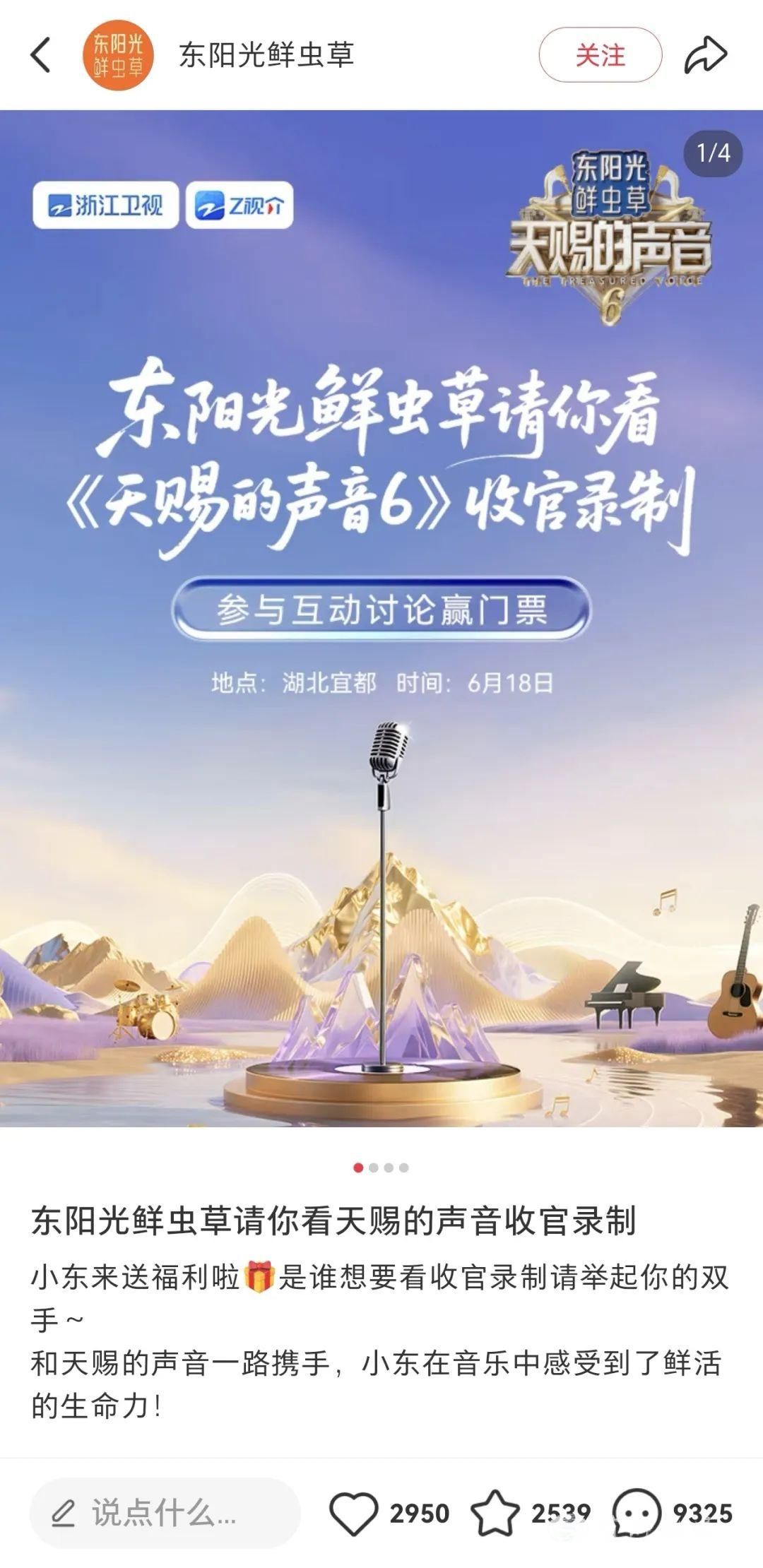
Task: Open the comments bubble icon
Action: pyautogui.click(x=636, y=1513)
